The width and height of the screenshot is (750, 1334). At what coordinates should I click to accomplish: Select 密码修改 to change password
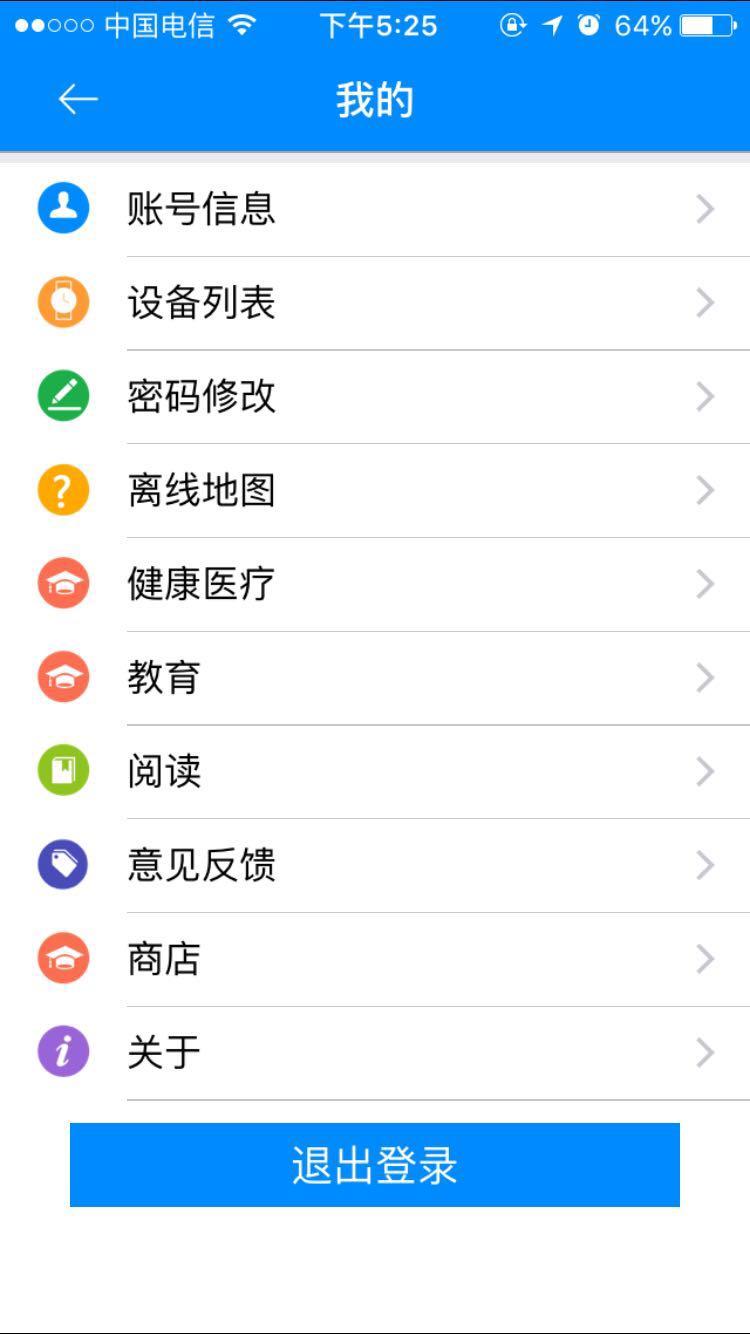[x=375, y=397]
